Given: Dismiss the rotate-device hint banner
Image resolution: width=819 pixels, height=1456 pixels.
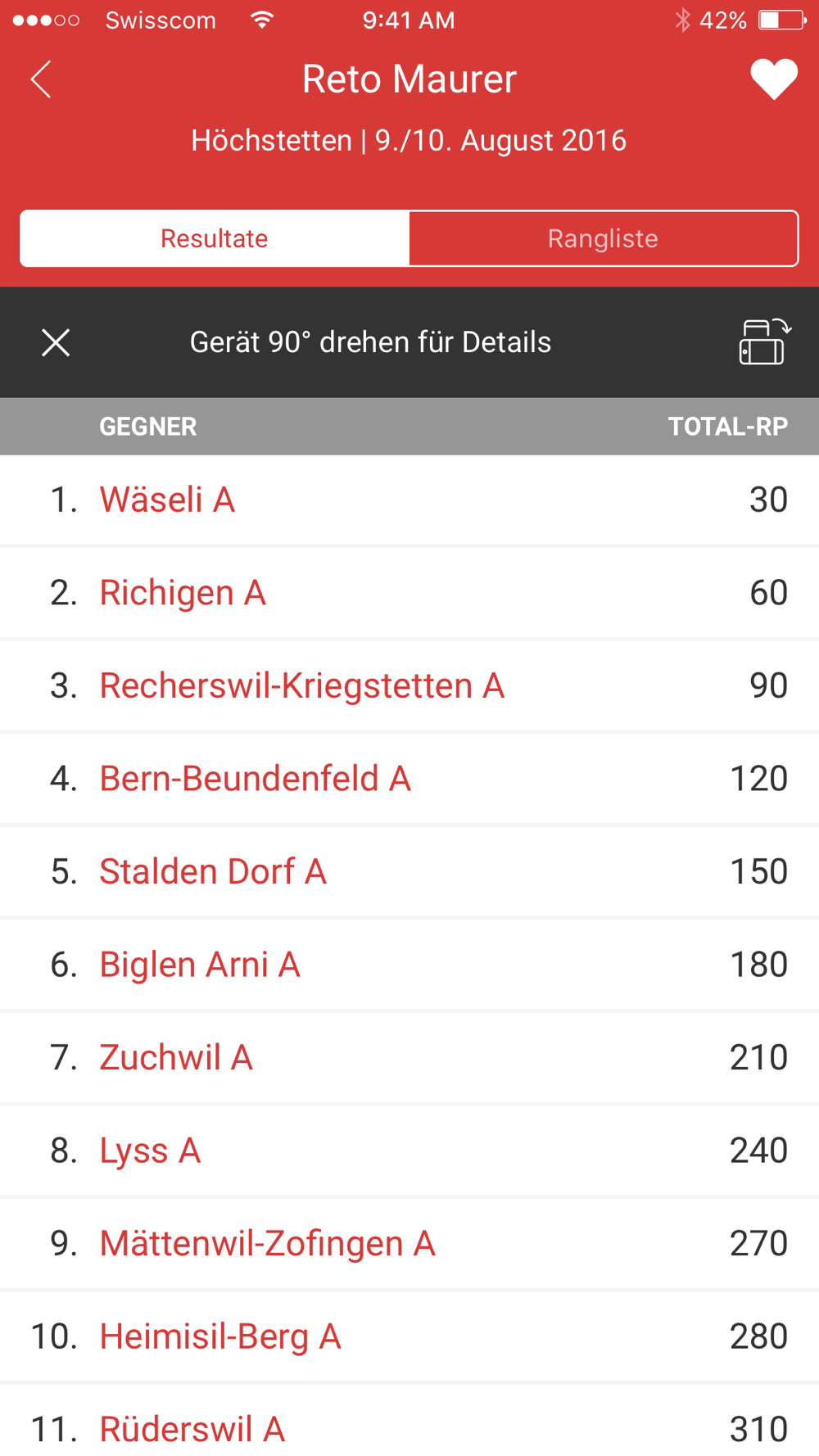Looking at the screenshot, I should (x=56, y=342).
